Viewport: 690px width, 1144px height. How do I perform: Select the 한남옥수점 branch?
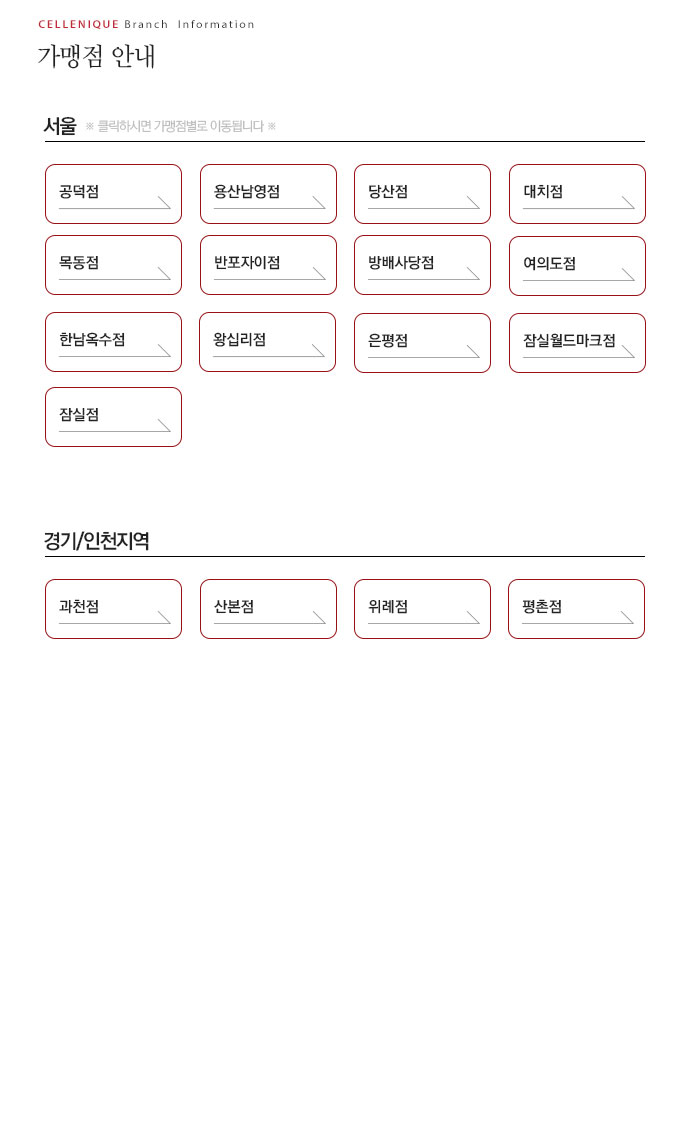click(x=113, y=342)
